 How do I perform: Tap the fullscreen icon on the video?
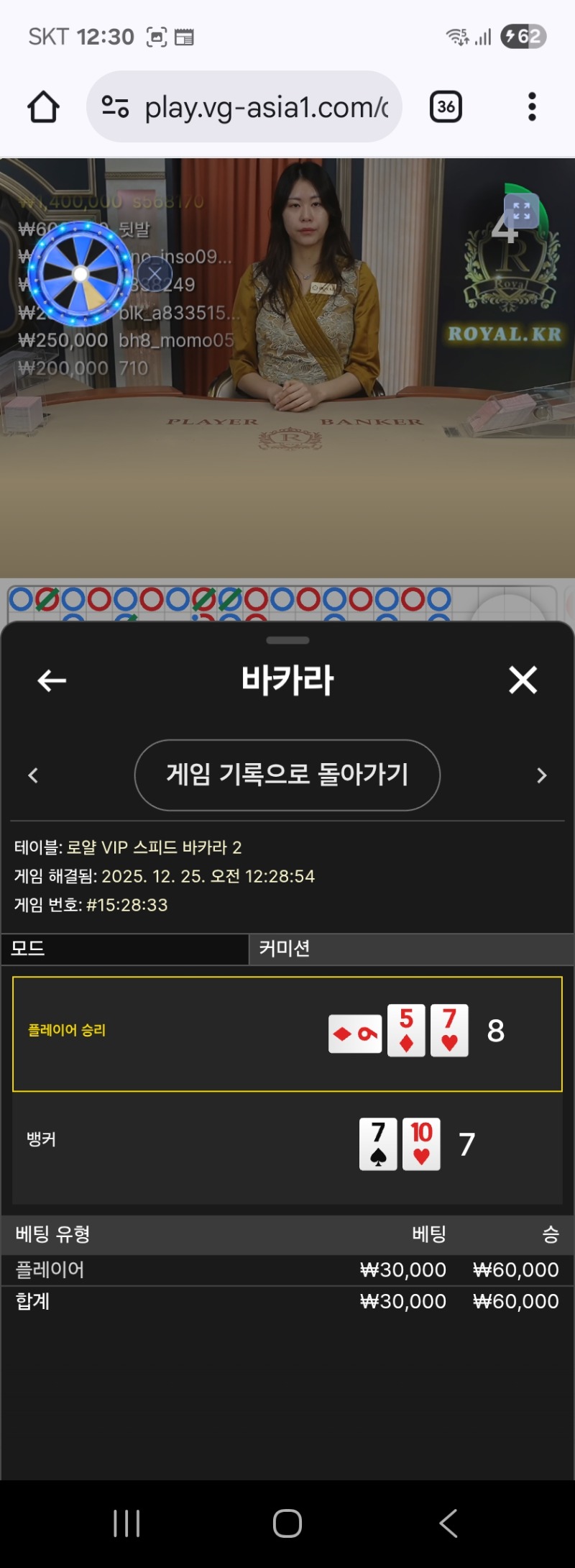(x=521, y=211)
